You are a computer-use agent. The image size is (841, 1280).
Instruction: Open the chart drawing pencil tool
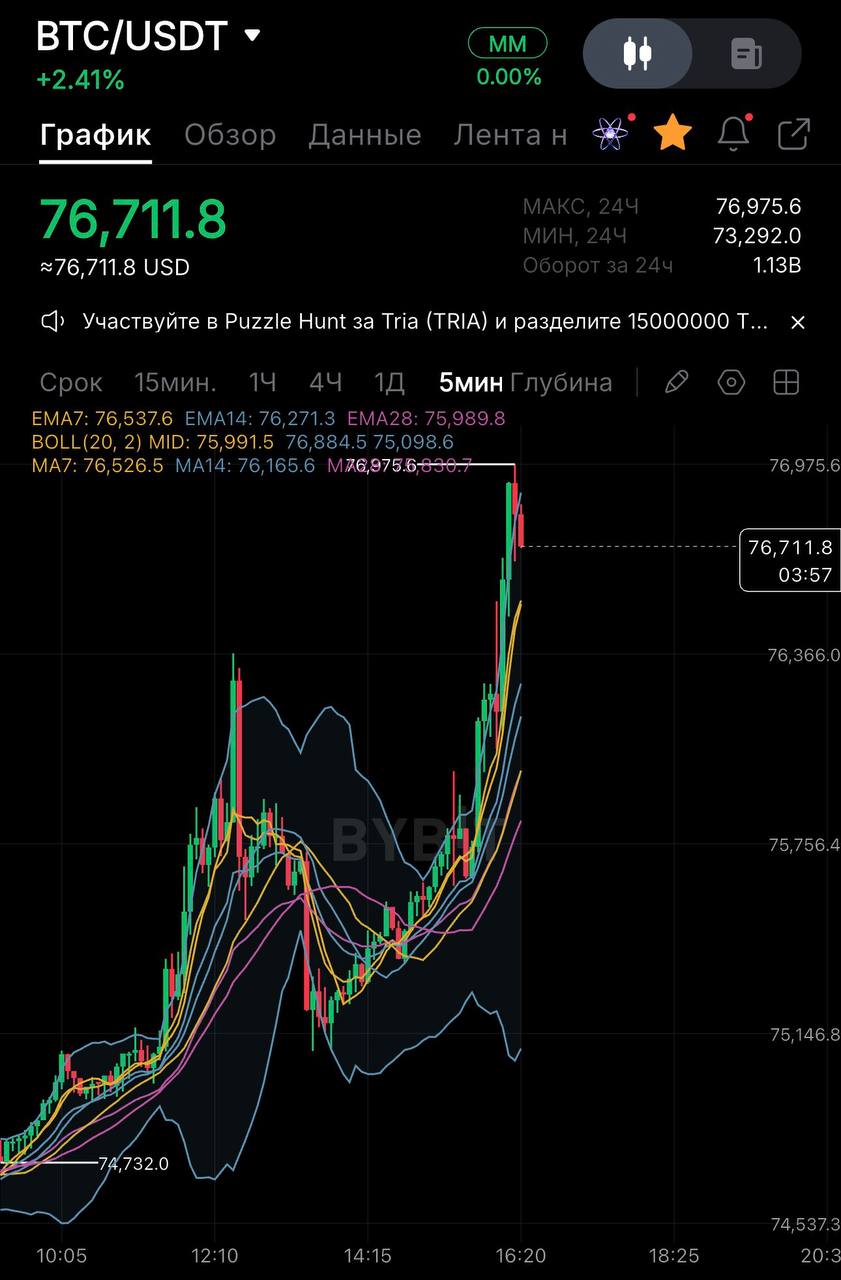(x=677, y=382)
